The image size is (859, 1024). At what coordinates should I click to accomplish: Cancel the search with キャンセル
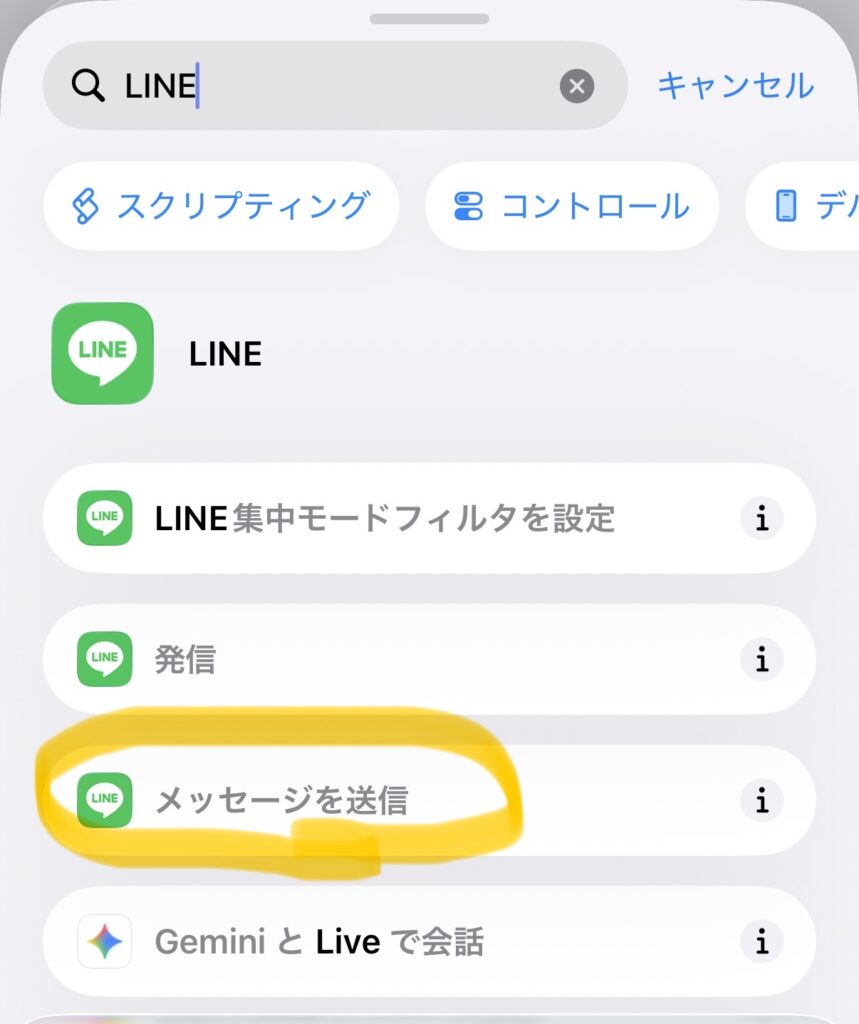pos(735,86)
